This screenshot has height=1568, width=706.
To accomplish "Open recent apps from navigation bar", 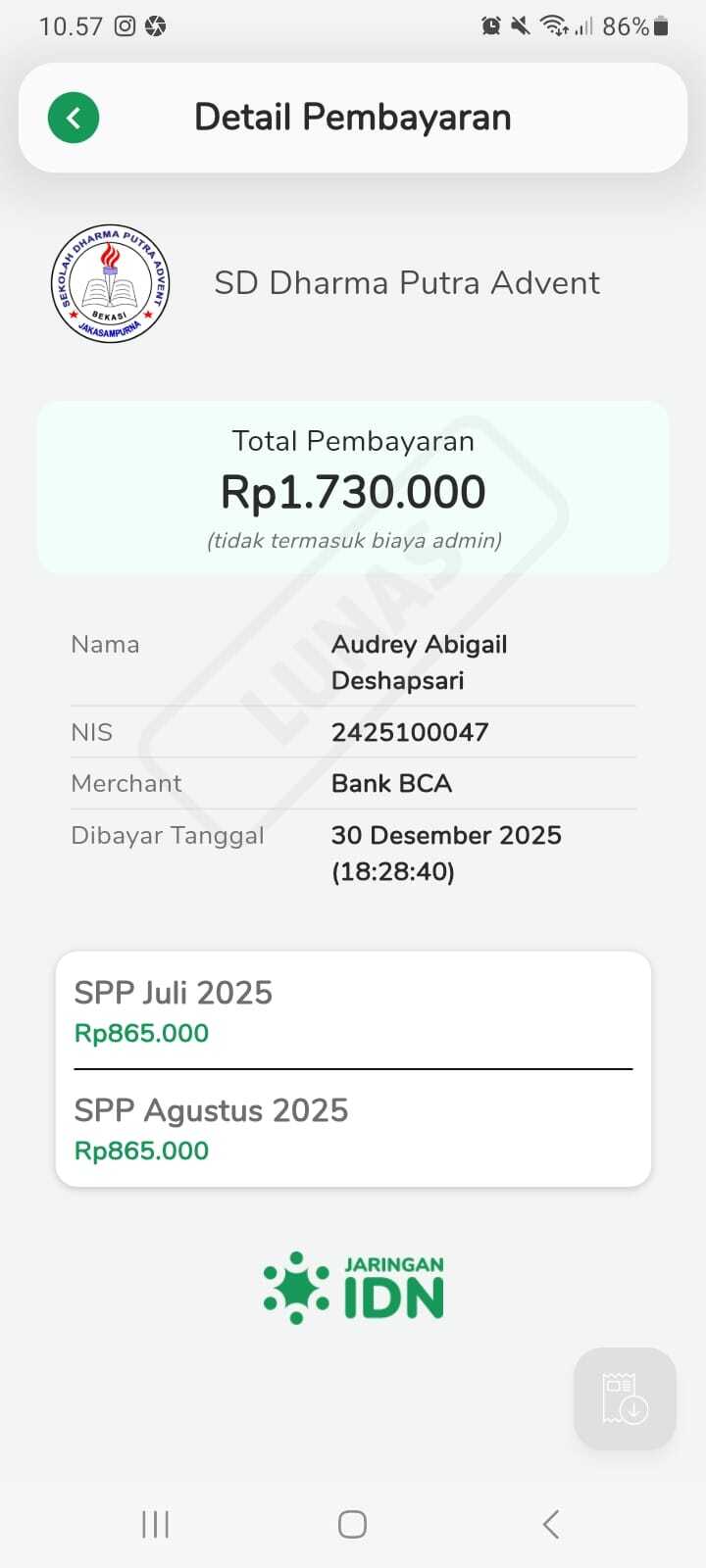I will click(155, 1524).
